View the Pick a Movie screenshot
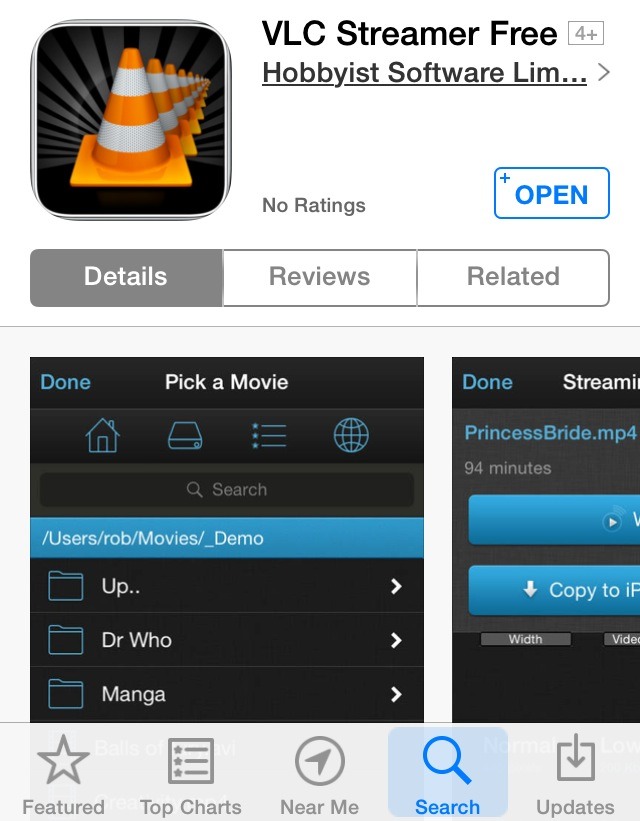 click(x=227, y=540)
